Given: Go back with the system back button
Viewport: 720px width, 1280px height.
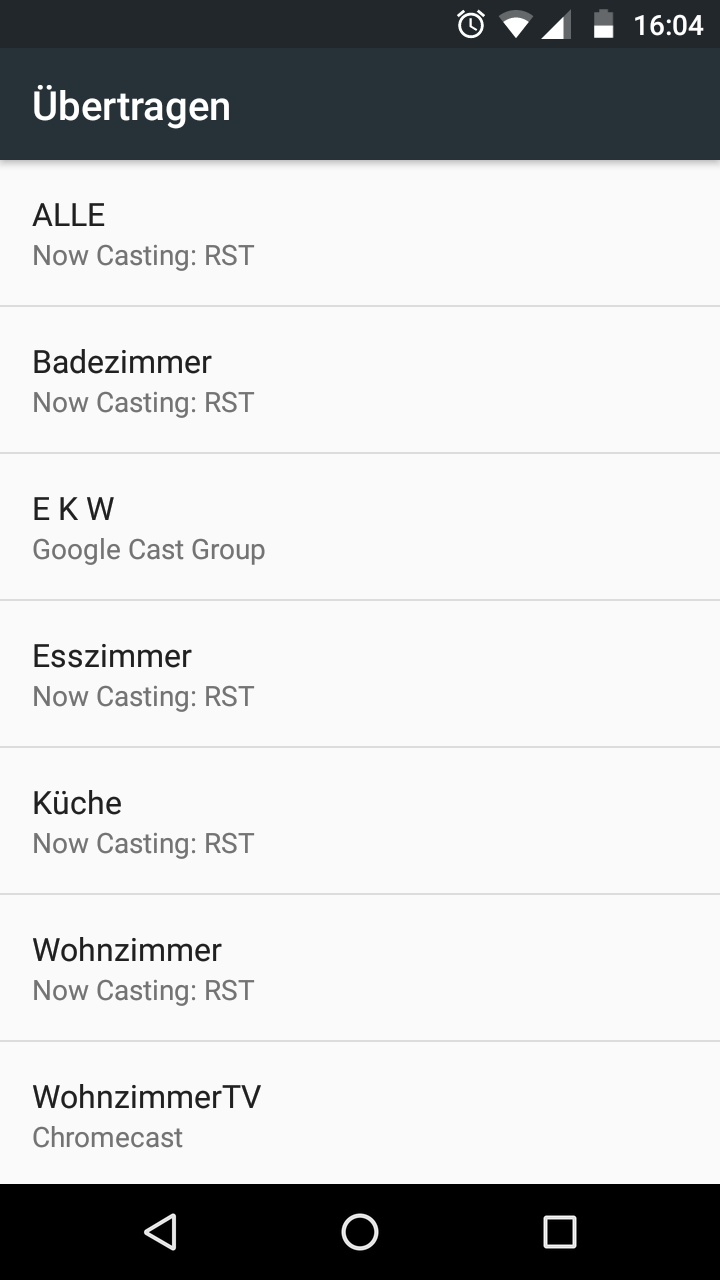Looking at the screenshot, I should pos(160,1232).
